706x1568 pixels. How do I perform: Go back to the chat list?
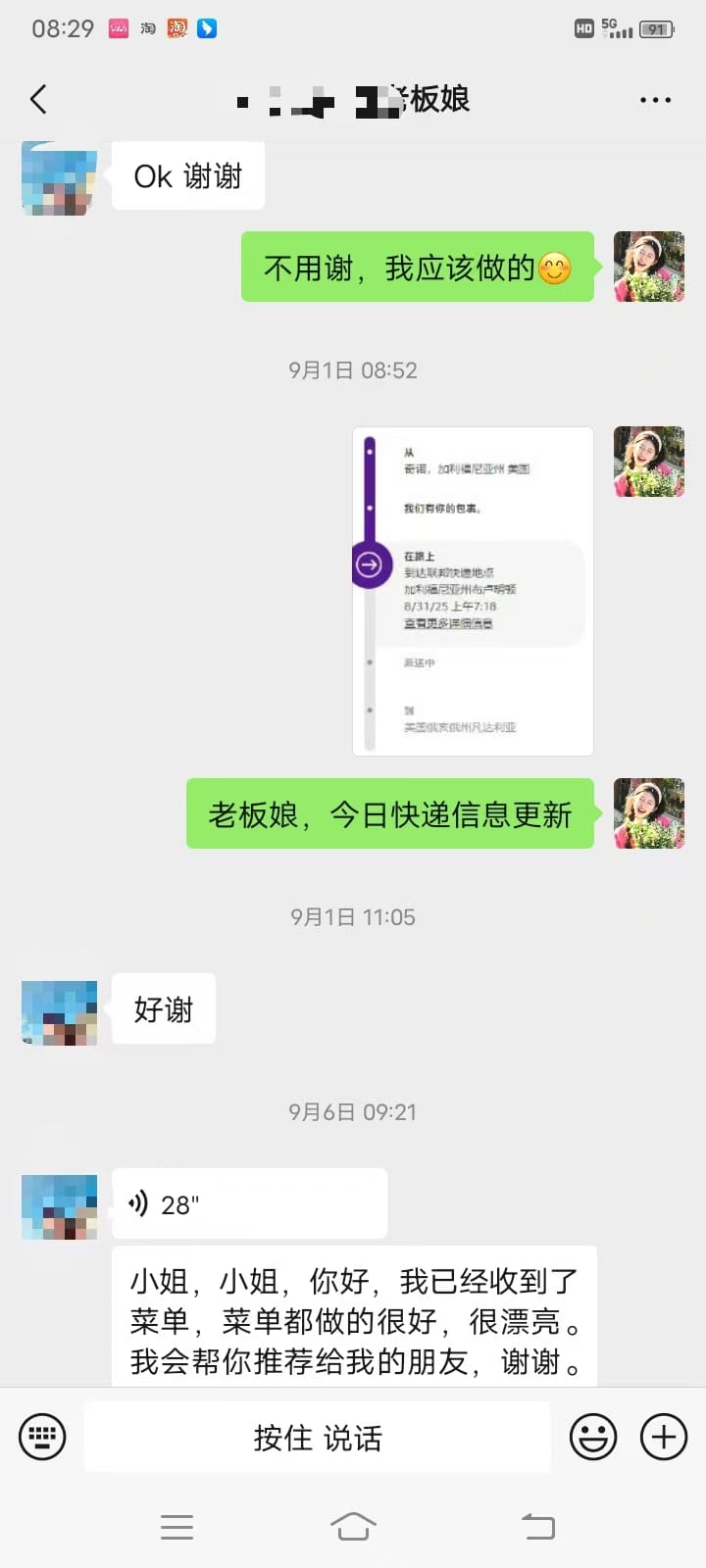pos(39,99)
